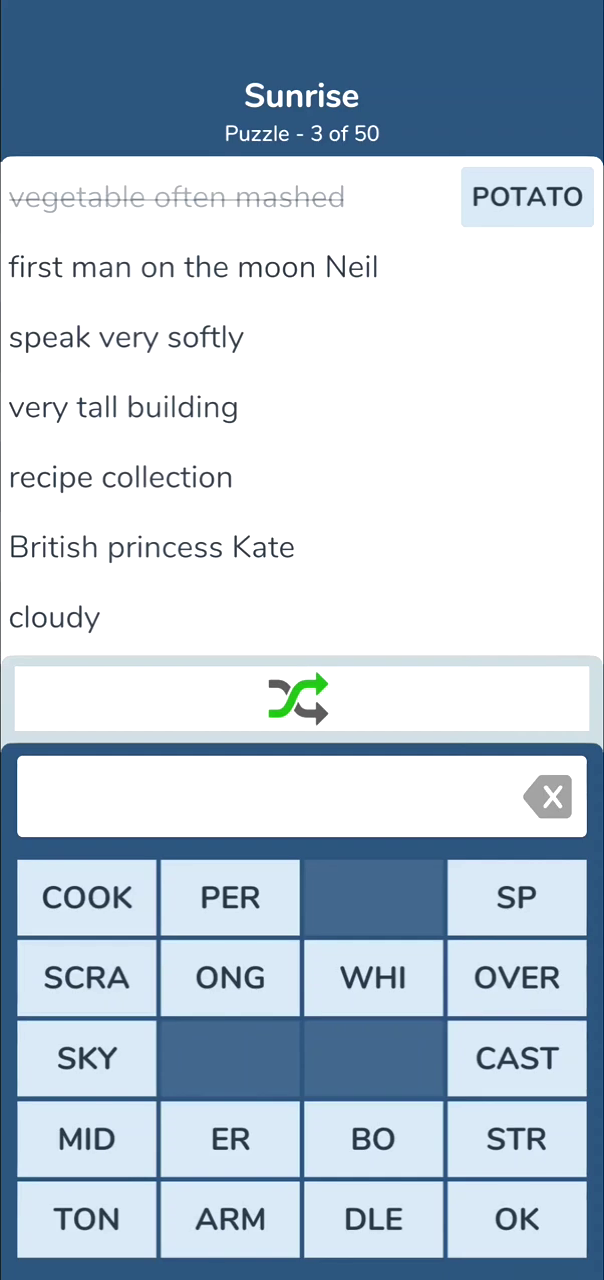Add the DLE tile
This screenshot has width=604, height=1280.
click(x=373, y=1219)
